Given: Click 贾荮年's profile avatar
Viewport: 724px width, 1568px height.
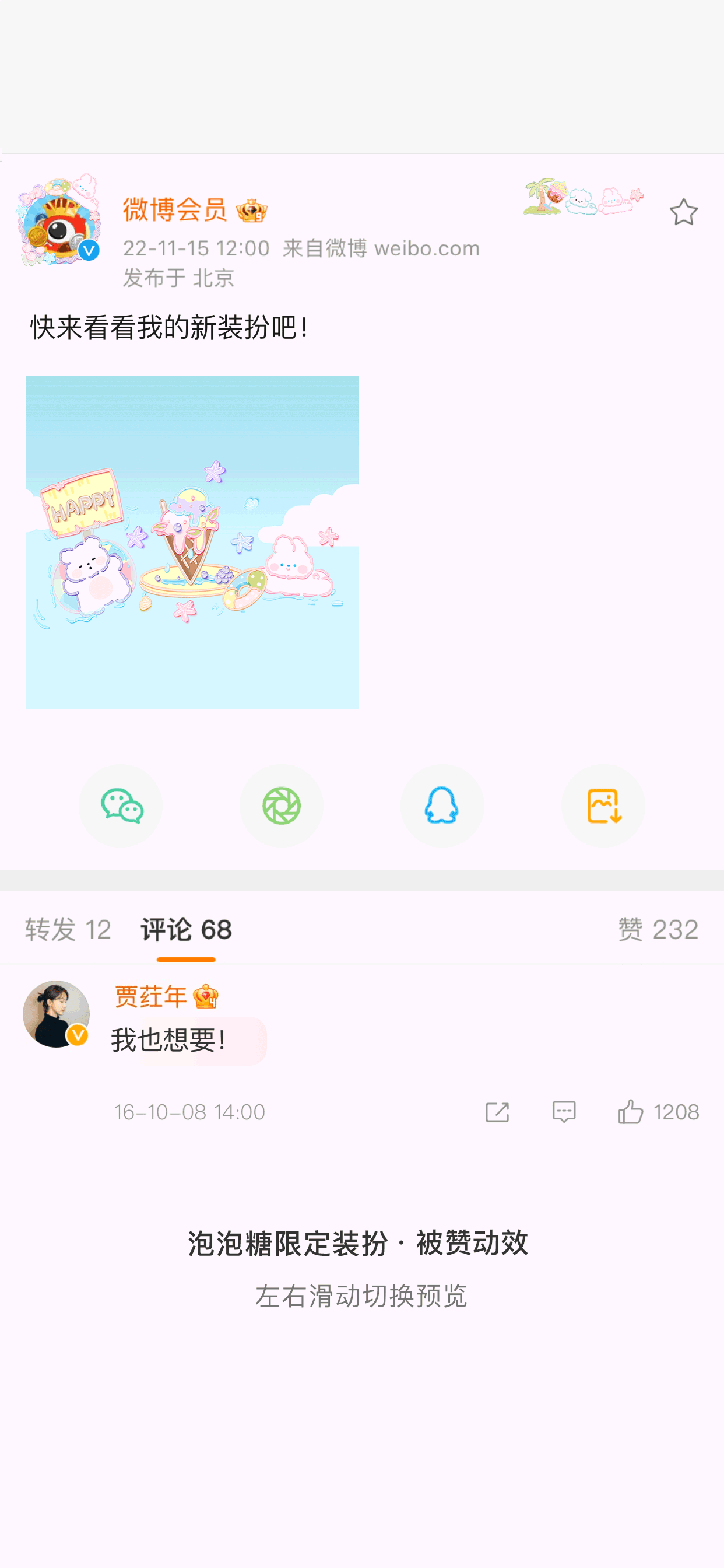Looking at the screenshot, I should (58, 1014).
